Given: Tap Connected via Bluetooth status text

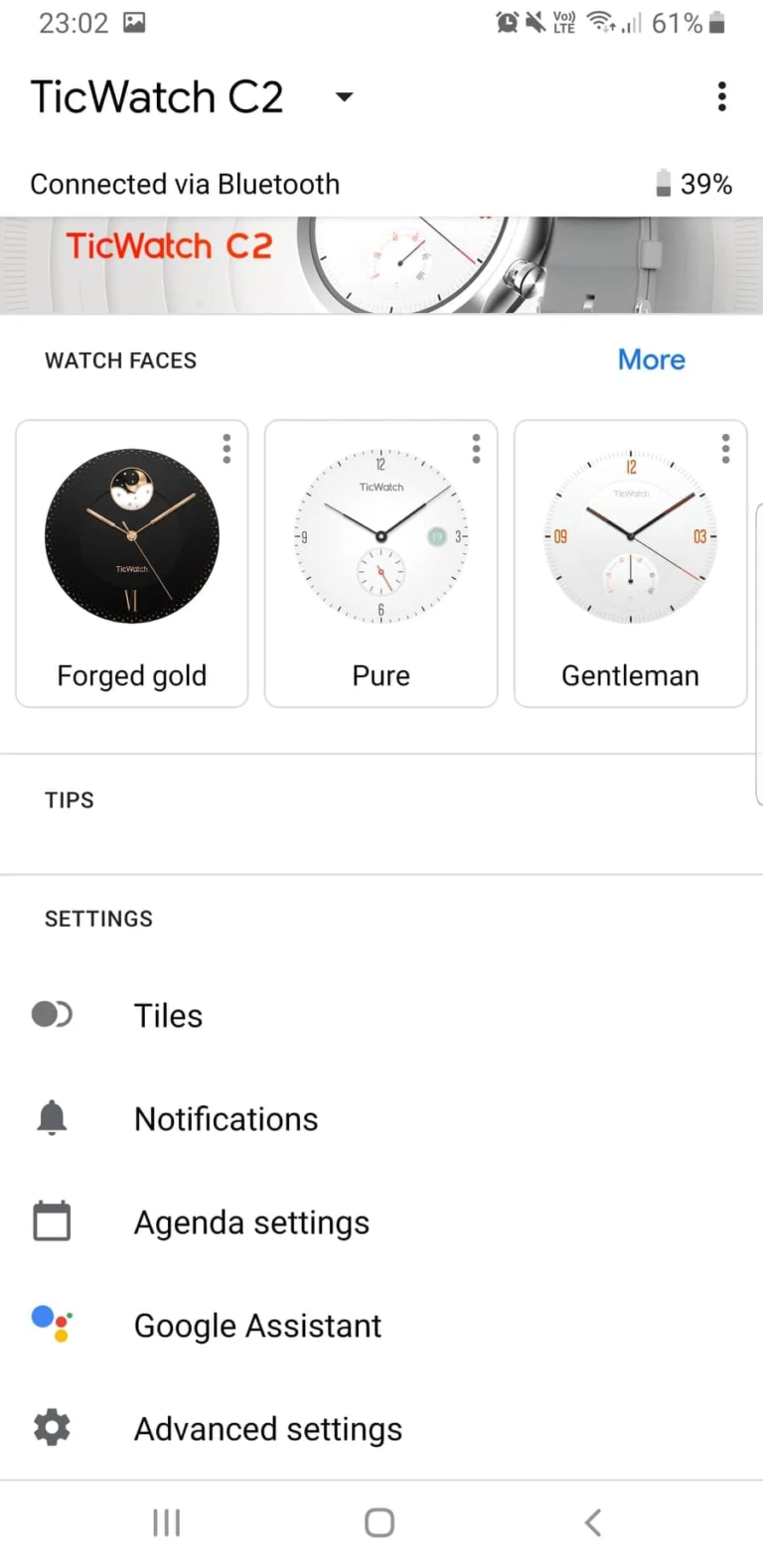Looking at the screenshot, I should [x=185, y=183].
